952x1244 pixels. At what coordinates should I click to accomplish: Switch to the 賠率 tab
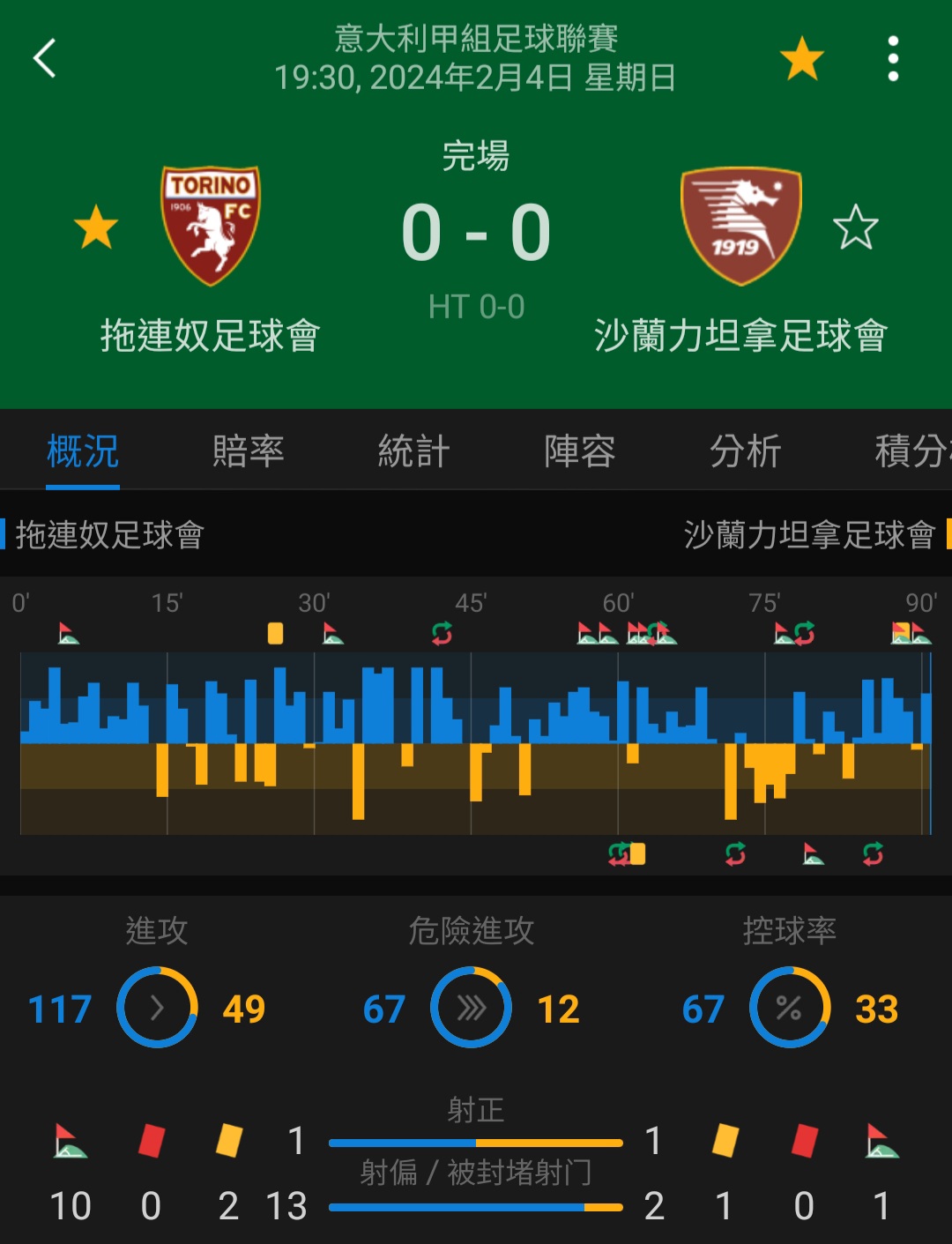pyautogui.click(x=248, y=451)
